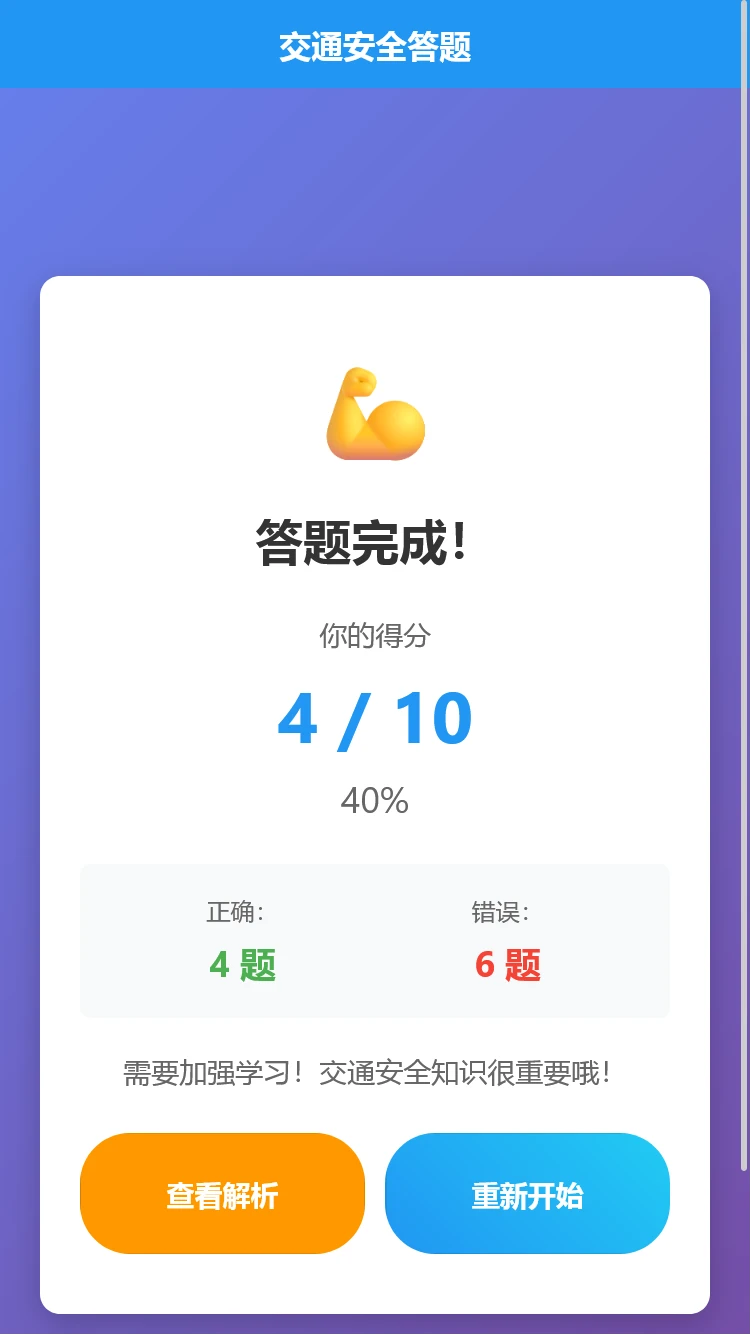The image size is (752, 1336).
Task: Click the red 6 题 wrong count
Action: [508, 965]
